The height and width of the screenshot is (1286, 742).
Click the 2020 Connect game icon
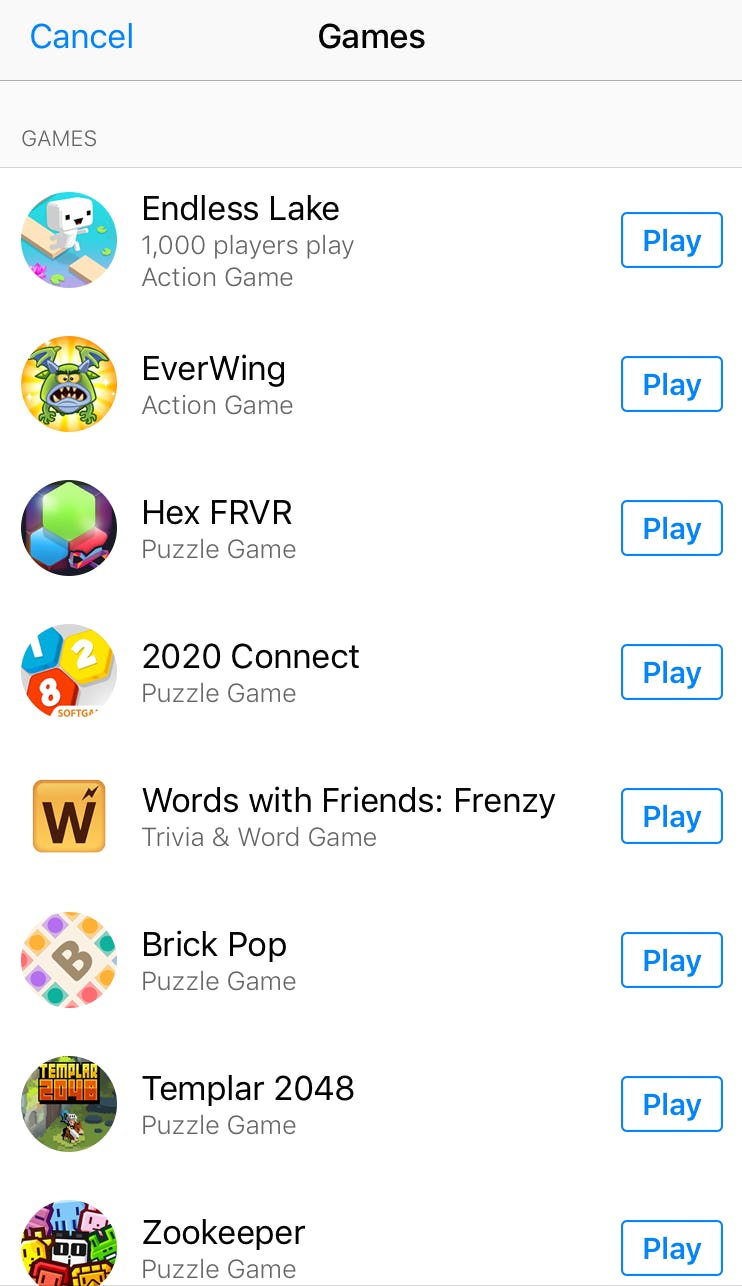click(69, 672)
